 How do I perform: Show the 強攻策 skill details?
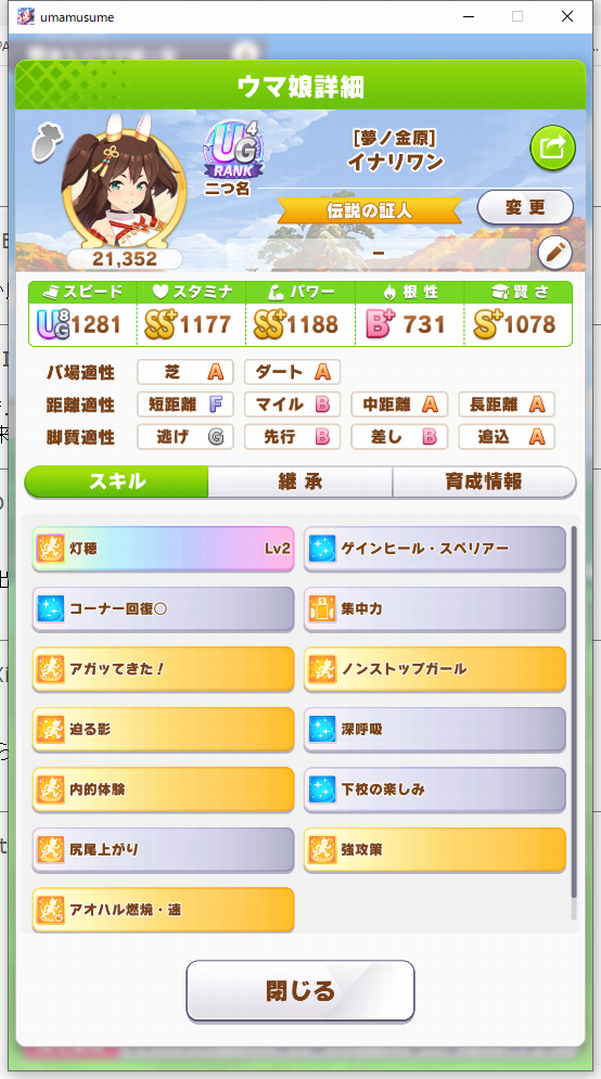coord(434,850)
